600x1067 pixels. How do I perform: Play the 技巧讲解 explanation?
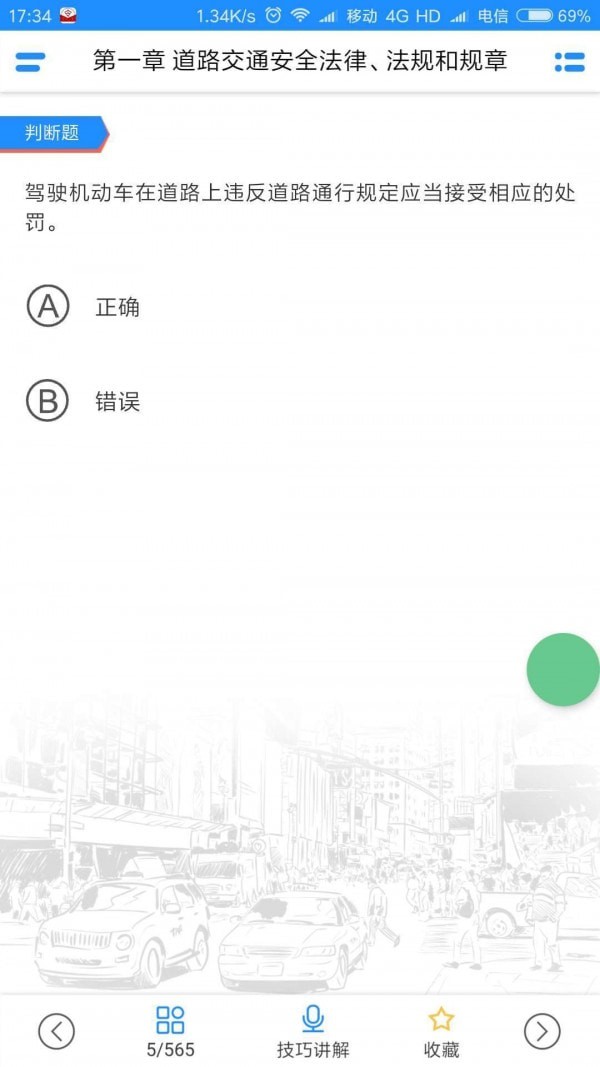[x=313, y=1030]
